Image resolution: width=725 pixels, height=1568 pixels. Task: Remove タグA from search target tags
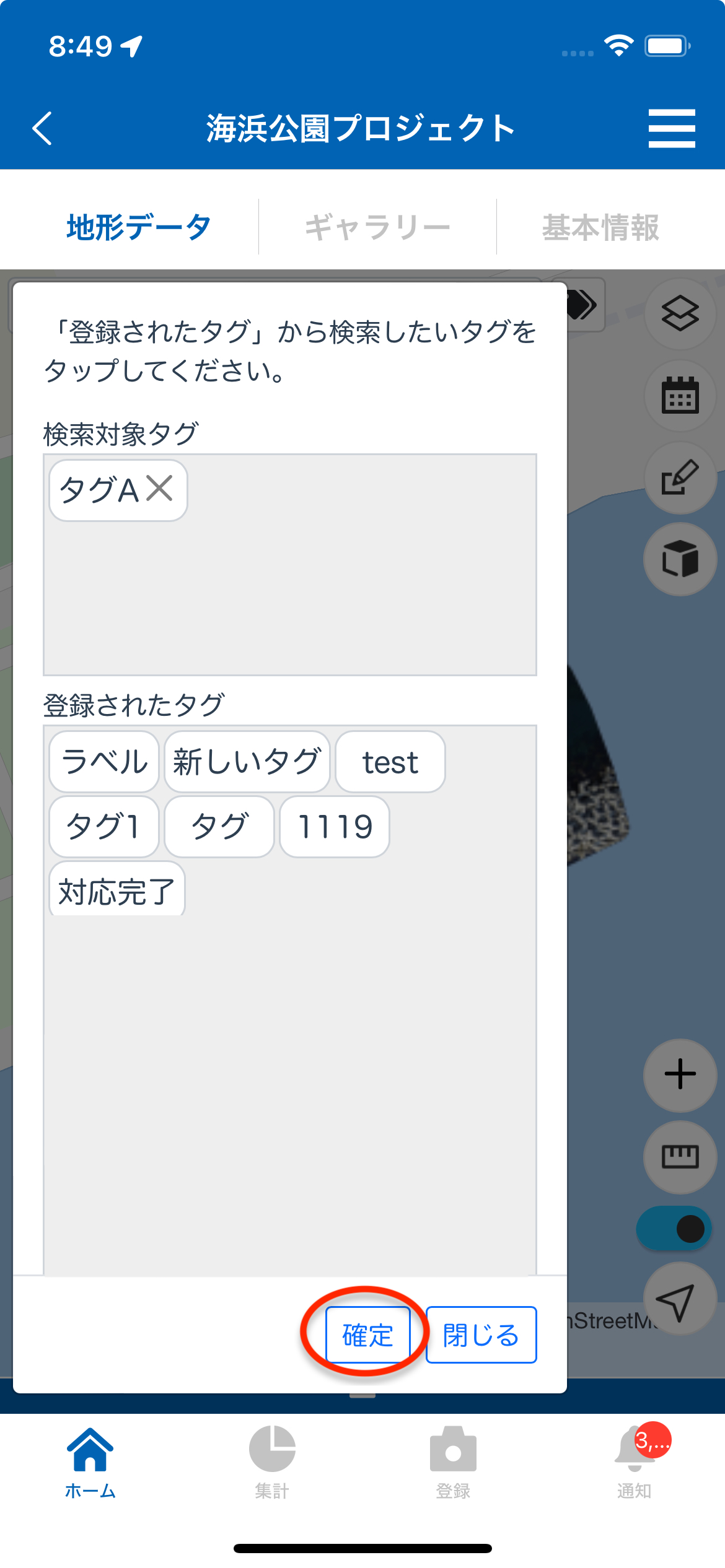(x=160, y=489)
